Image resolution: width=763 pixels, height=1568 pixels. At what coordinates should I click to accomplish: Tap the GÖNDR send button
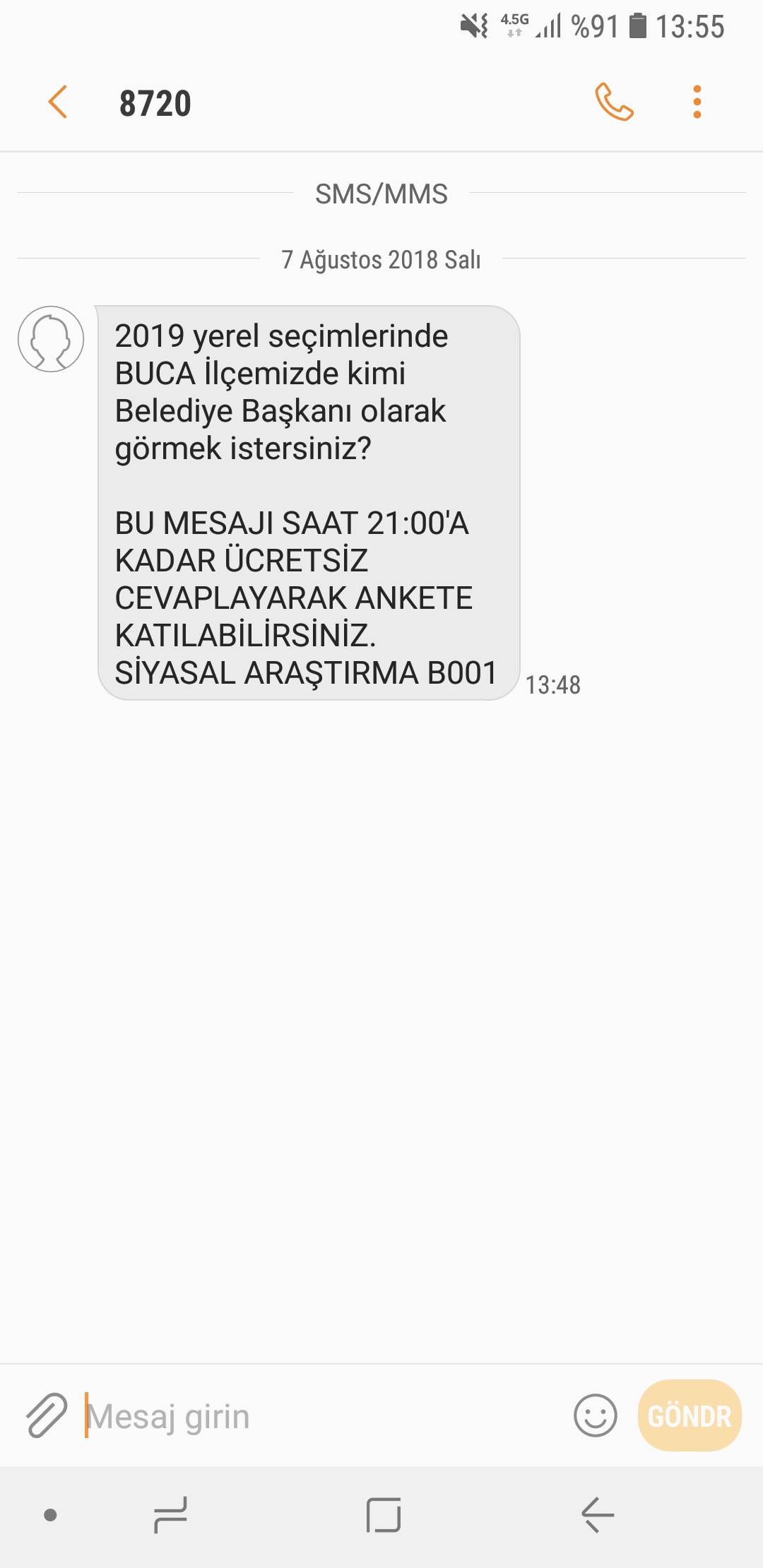click(x=690, y=1415)
